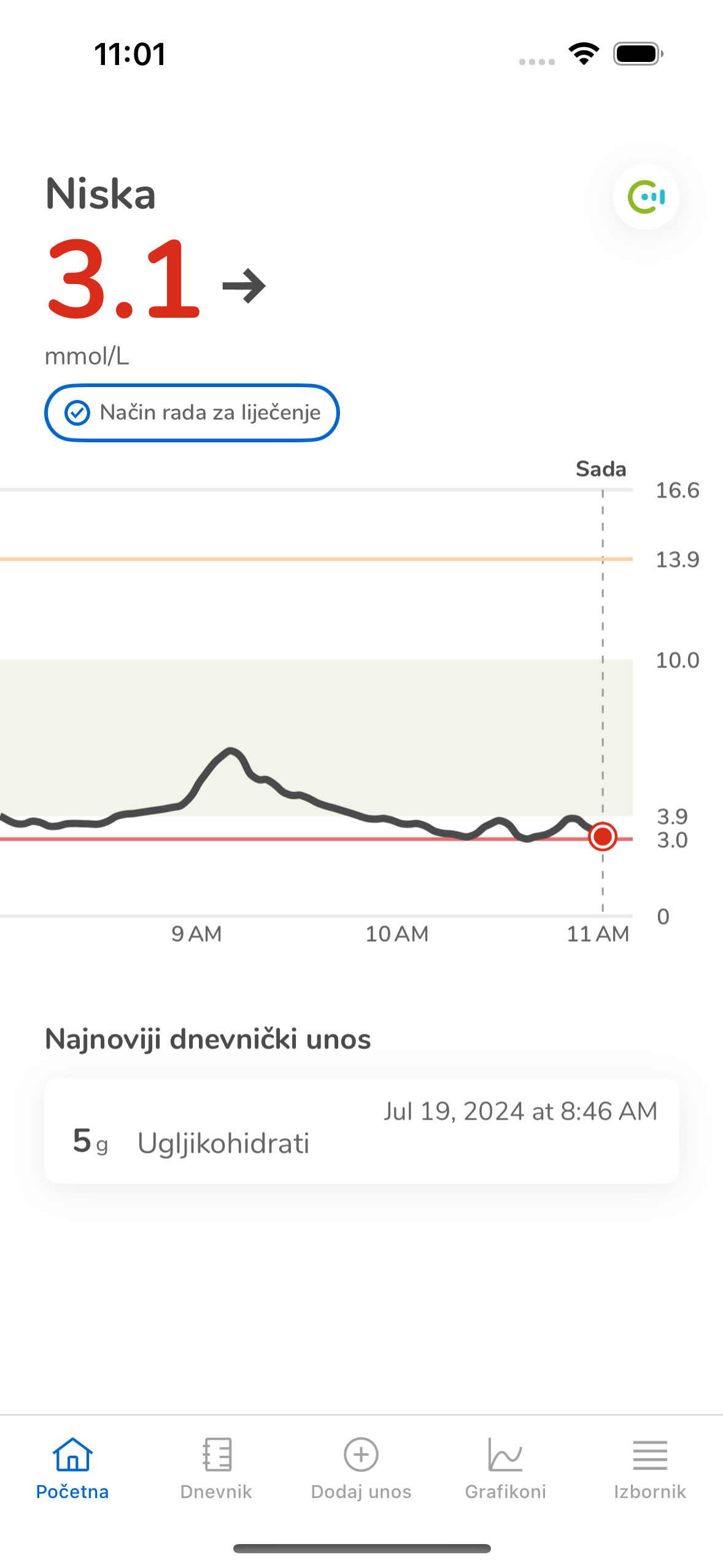723x1568 pixels.
Task: Open the Izbornik menu tab
Action: click(x=649, y=1467)
